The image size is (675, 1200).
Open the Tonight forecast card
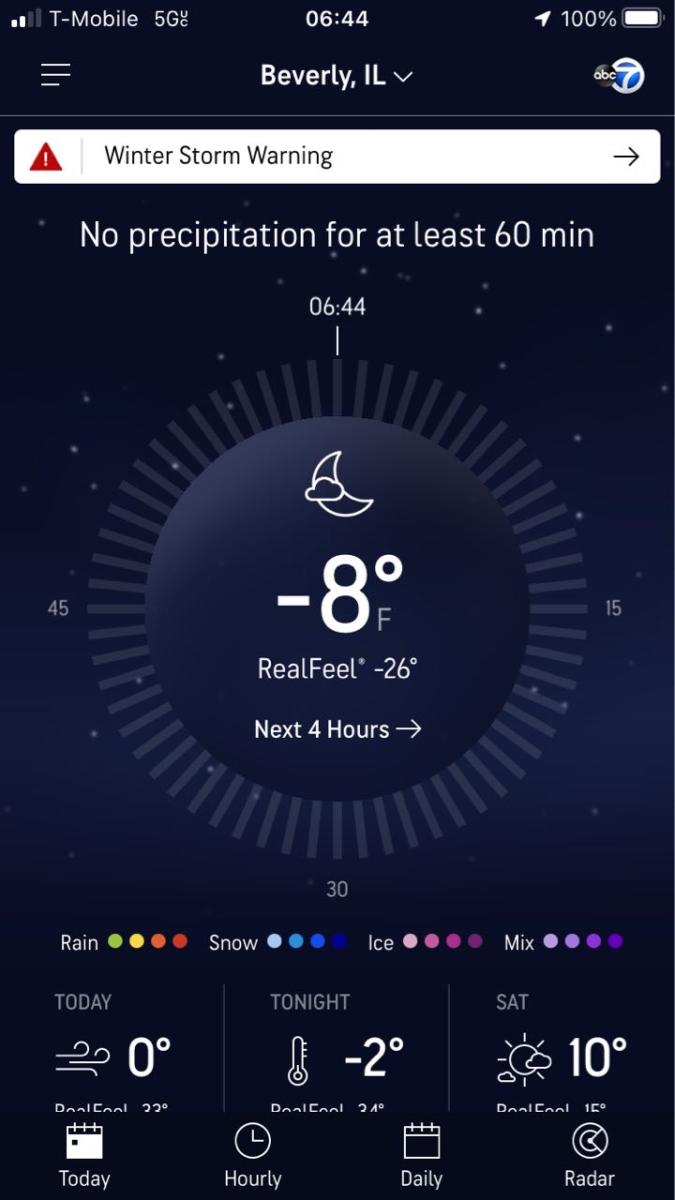point(337,1050)
